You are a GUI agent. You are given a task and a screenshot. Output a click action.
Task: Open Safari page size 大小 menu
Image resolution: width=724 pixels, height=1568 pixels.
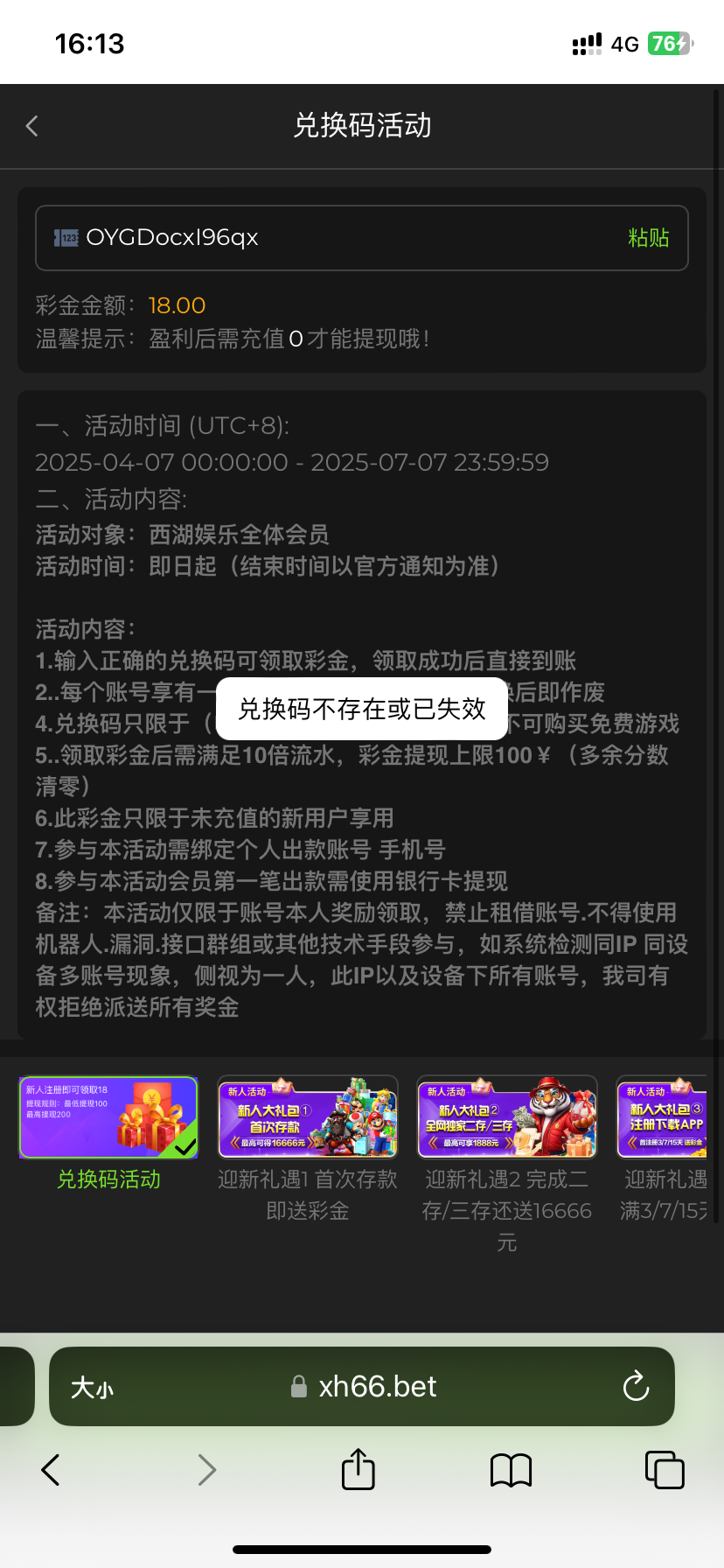(x=92, y=1387)
